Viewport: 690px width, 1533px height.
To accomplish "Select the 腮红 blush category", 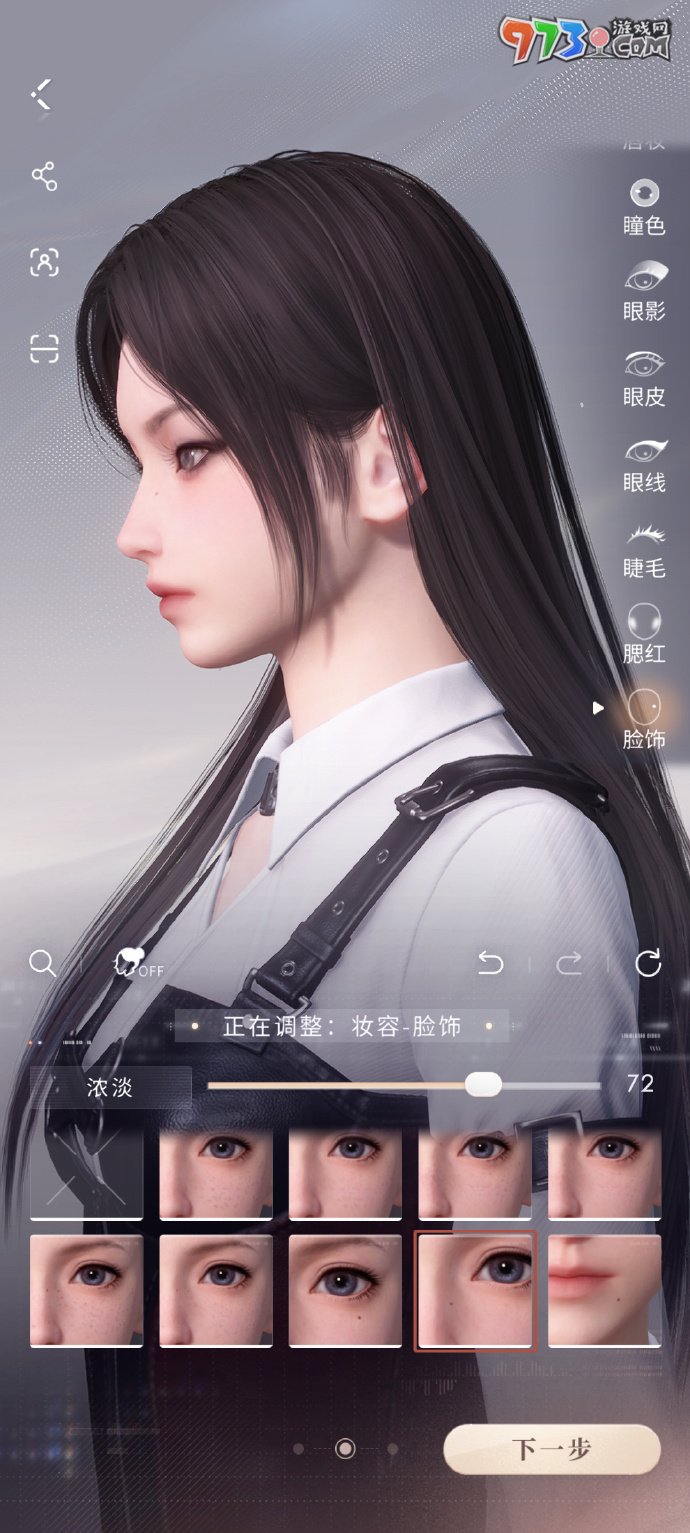I will pyautogui.click(x=643, y=635).
